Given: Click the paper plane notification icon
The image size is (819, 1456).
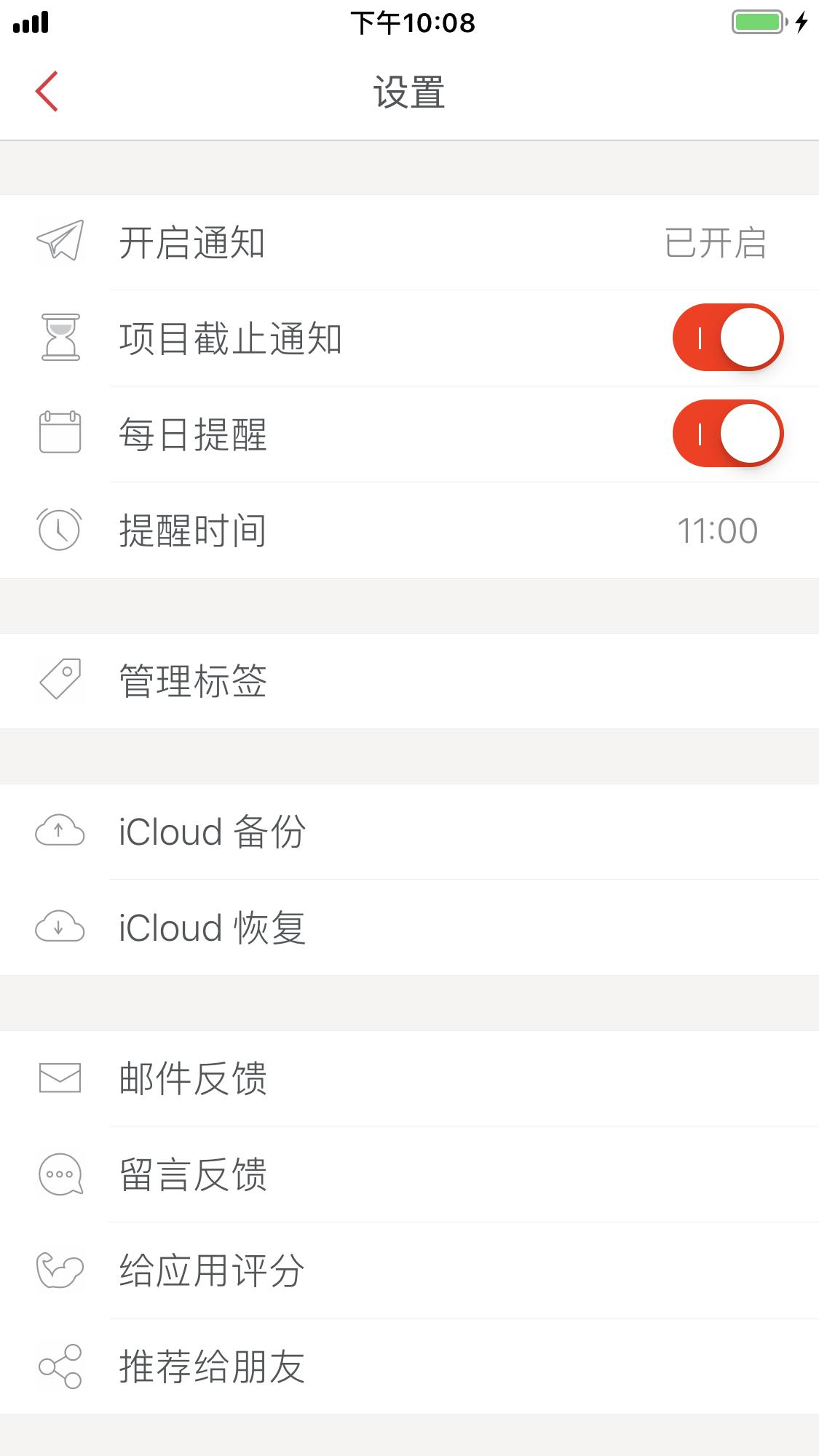Looking at the screenshot, I should (60, 242).
